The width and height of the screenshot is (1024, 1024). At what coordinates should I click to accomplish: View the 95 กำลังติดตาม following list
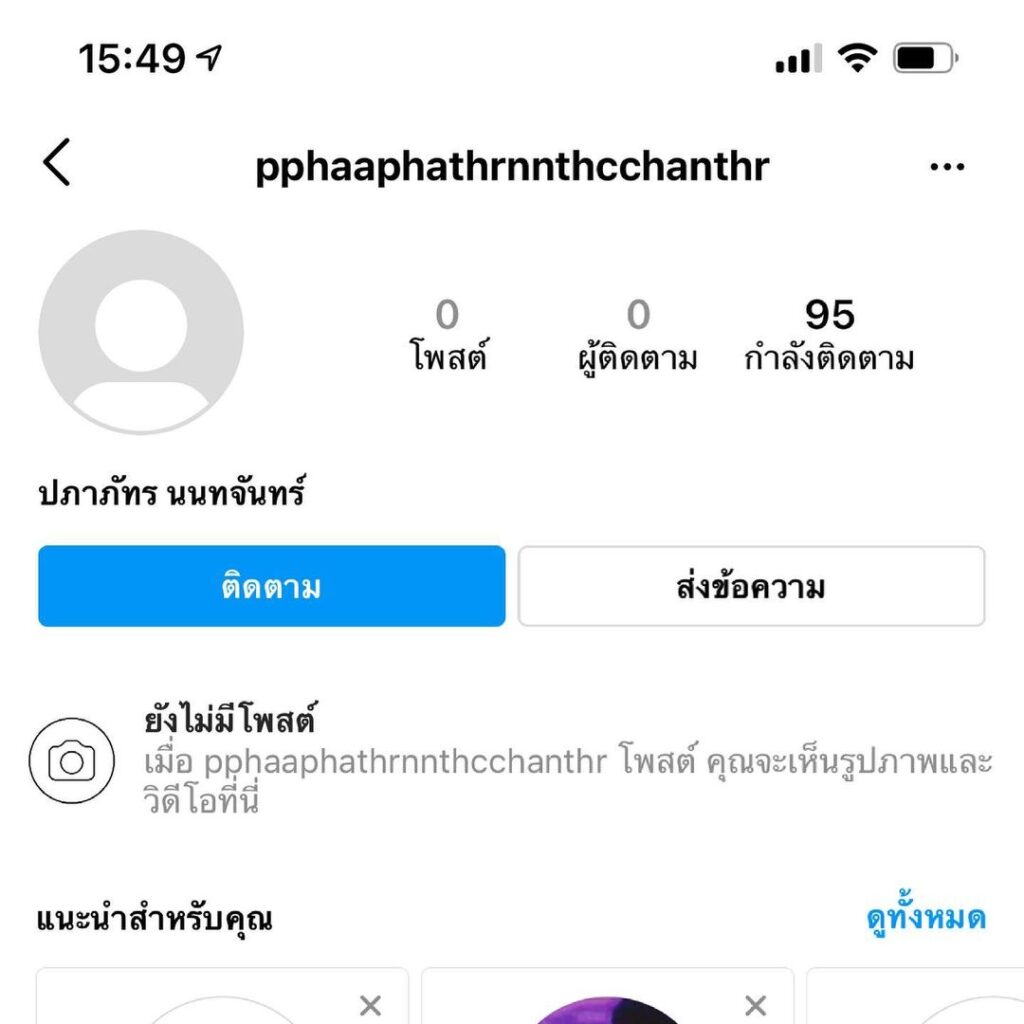click(x=829, y=336)
